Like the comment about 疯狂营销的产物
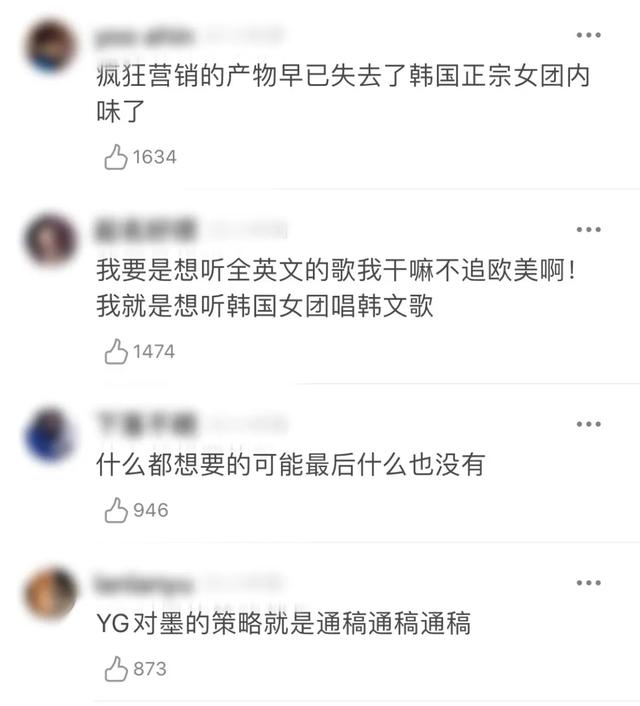This screenshot has height=706, width=640. [117, 157]
